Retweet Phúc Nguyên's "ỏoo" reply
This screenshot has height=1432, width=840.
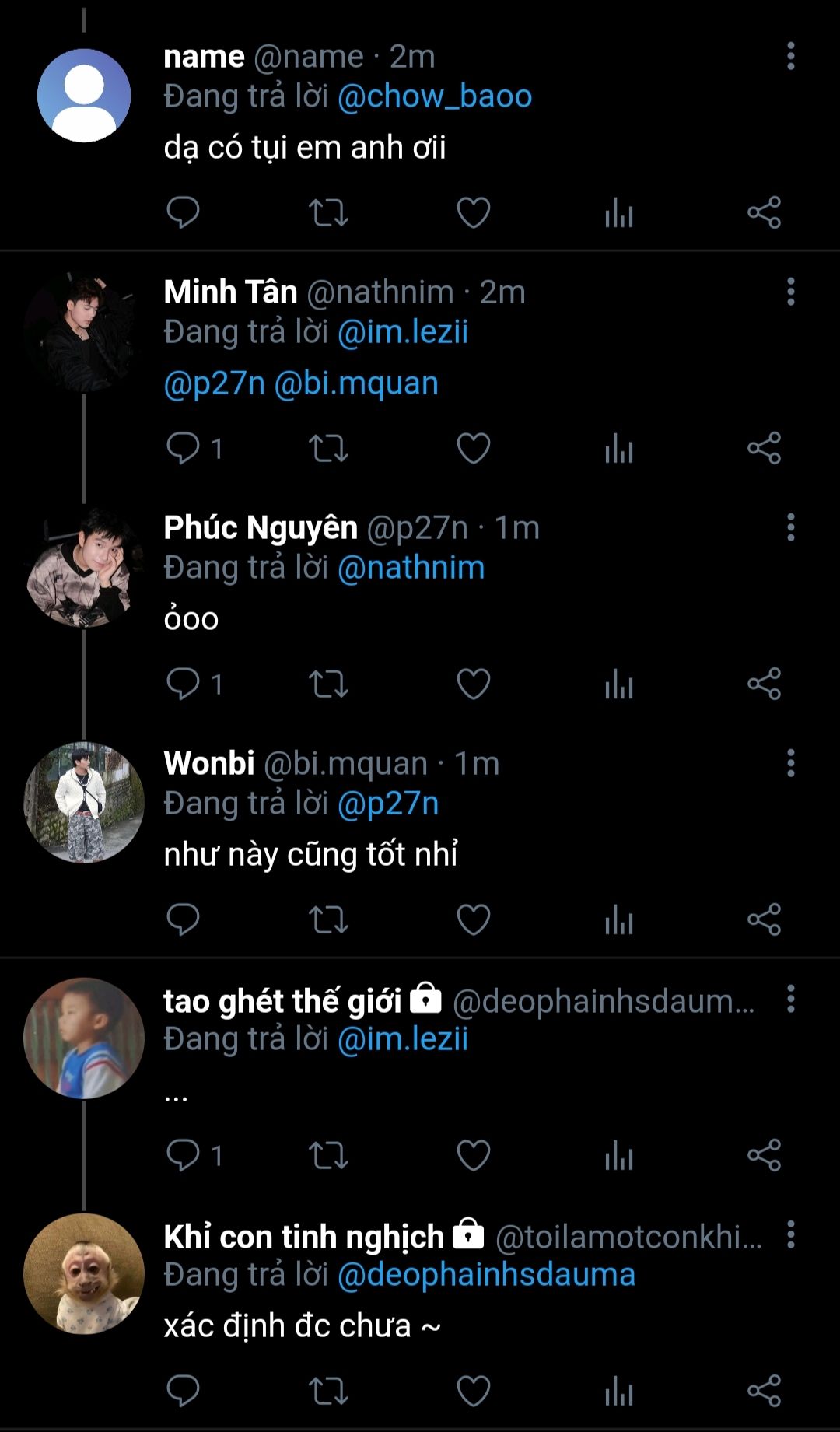(x=328, y=684)
